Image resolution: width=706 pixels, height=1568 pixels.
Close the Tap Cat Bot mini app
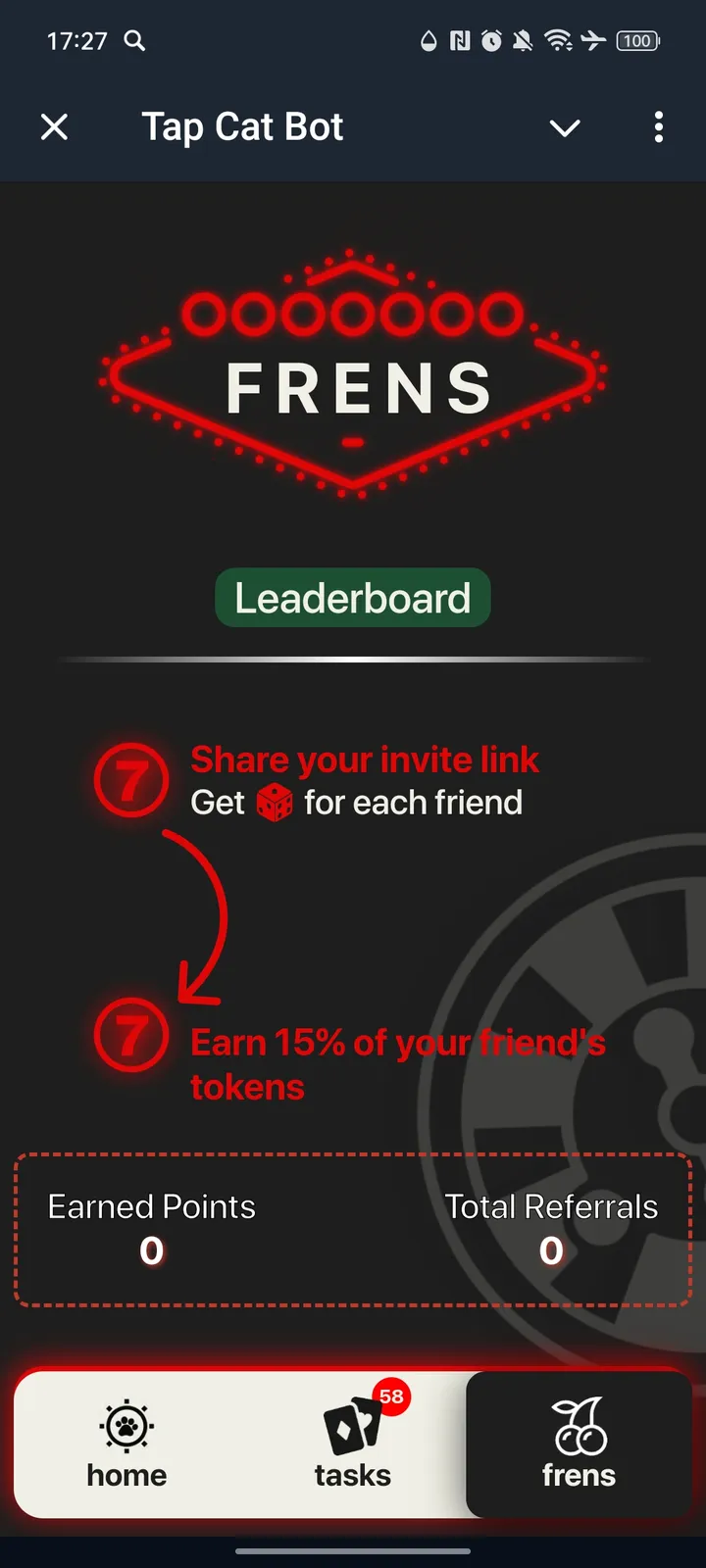[x=55, y=127]
